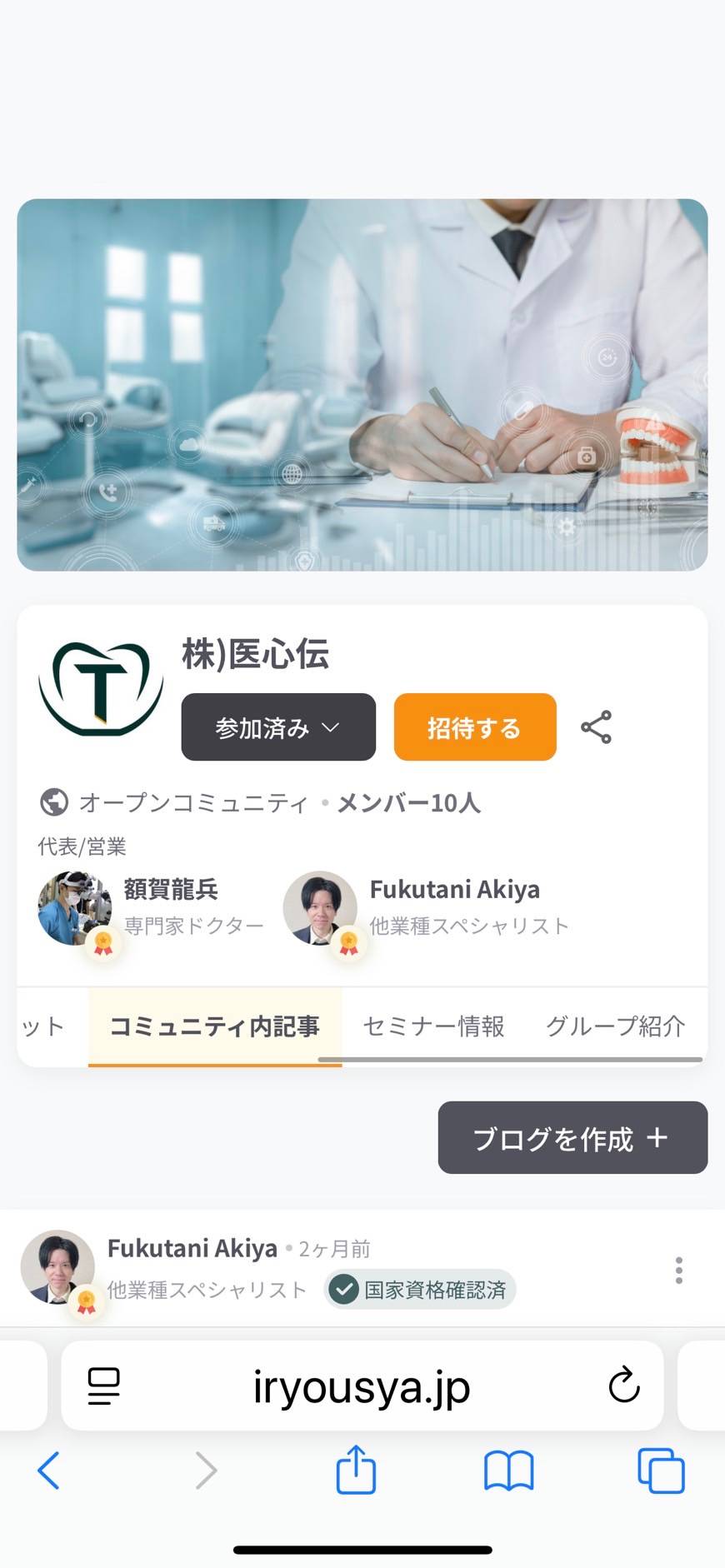Tap メンバー10人 to view members
The height and width of the screenshot is (1568, 725).
click(x=407, y=802)
